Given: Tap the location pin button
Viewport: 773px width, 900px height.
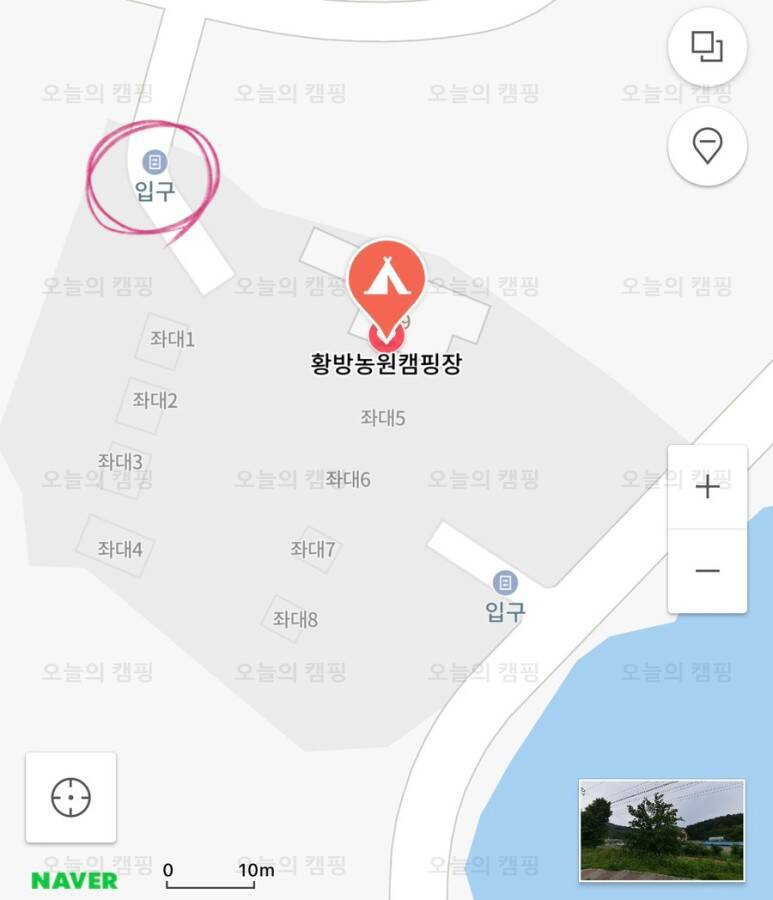Looking at the screenshot, I should (707, 147).
